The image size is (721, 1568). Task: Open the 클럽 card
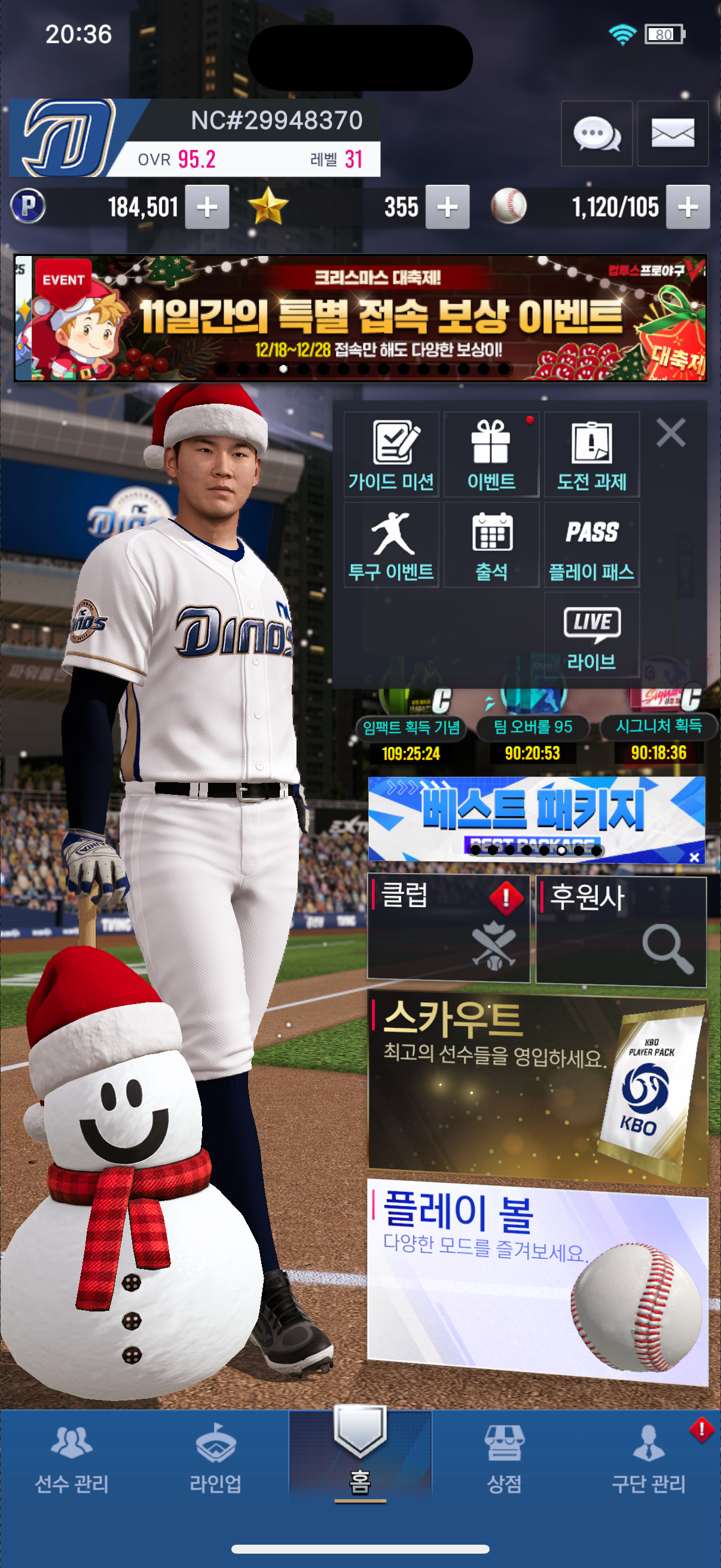(x=448, y=928)
